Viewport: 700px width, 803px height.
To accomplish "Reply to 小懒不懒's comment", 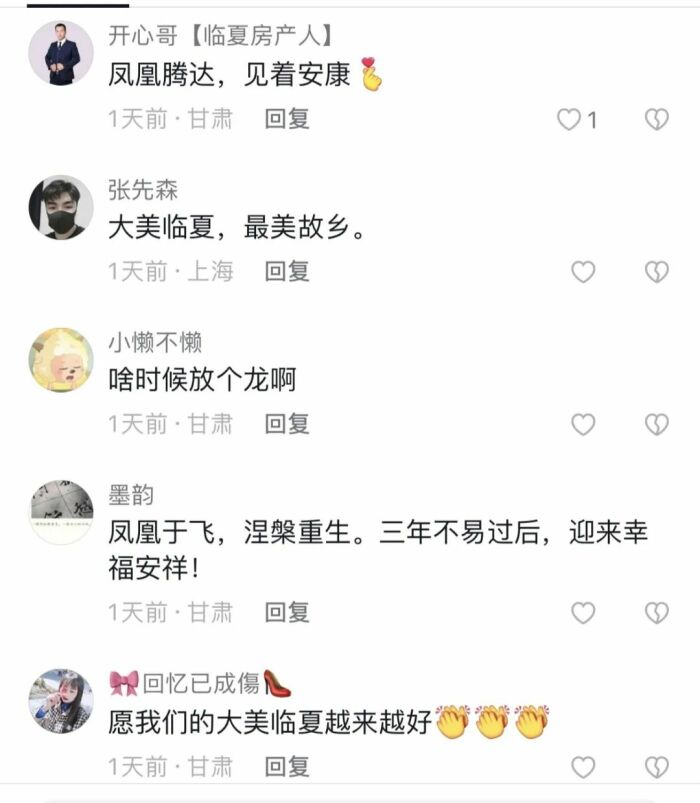I will click(287, 424).
